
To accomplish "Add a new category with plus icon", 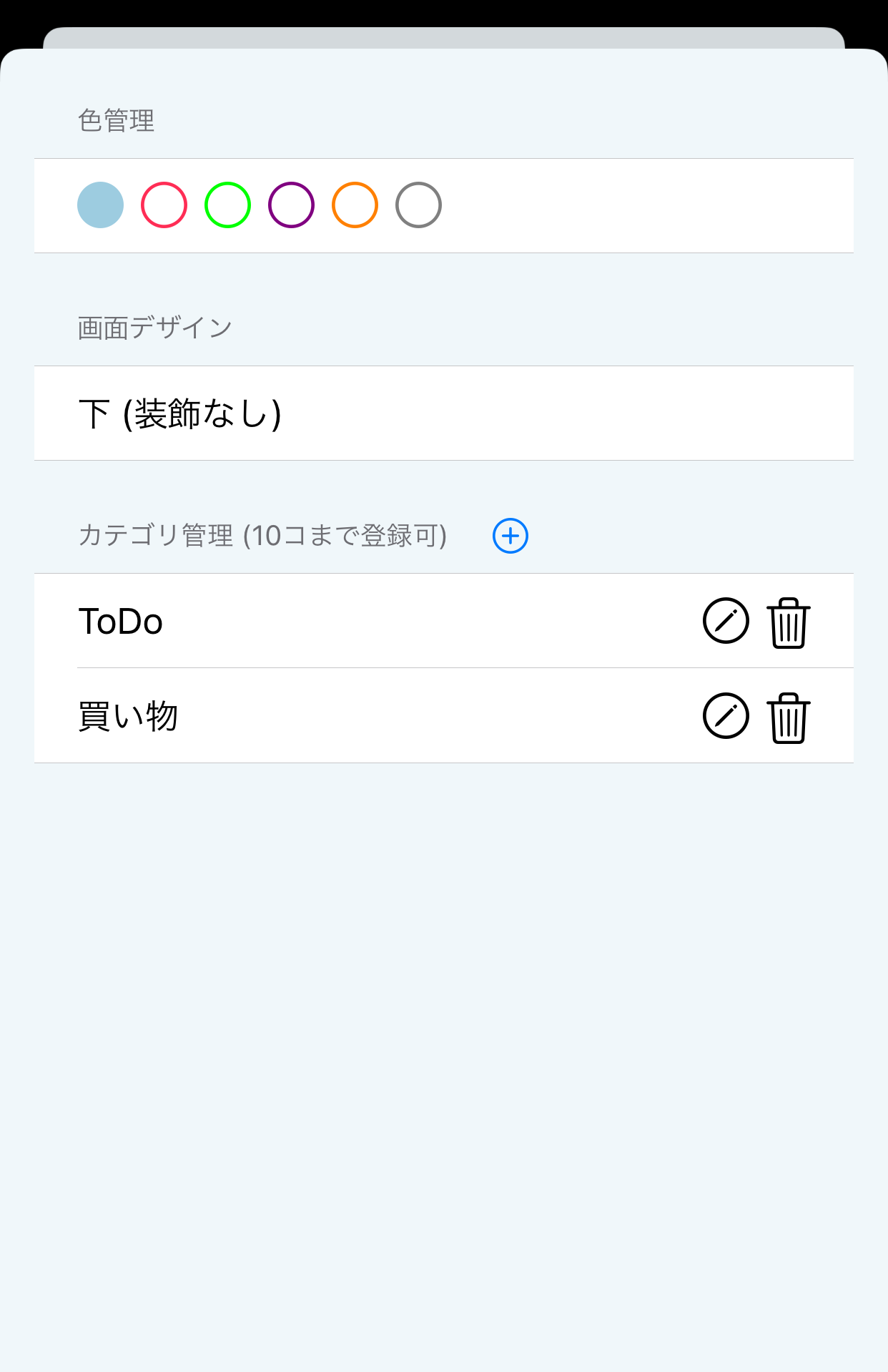I will pyautogui.click(x=510, y=536).
